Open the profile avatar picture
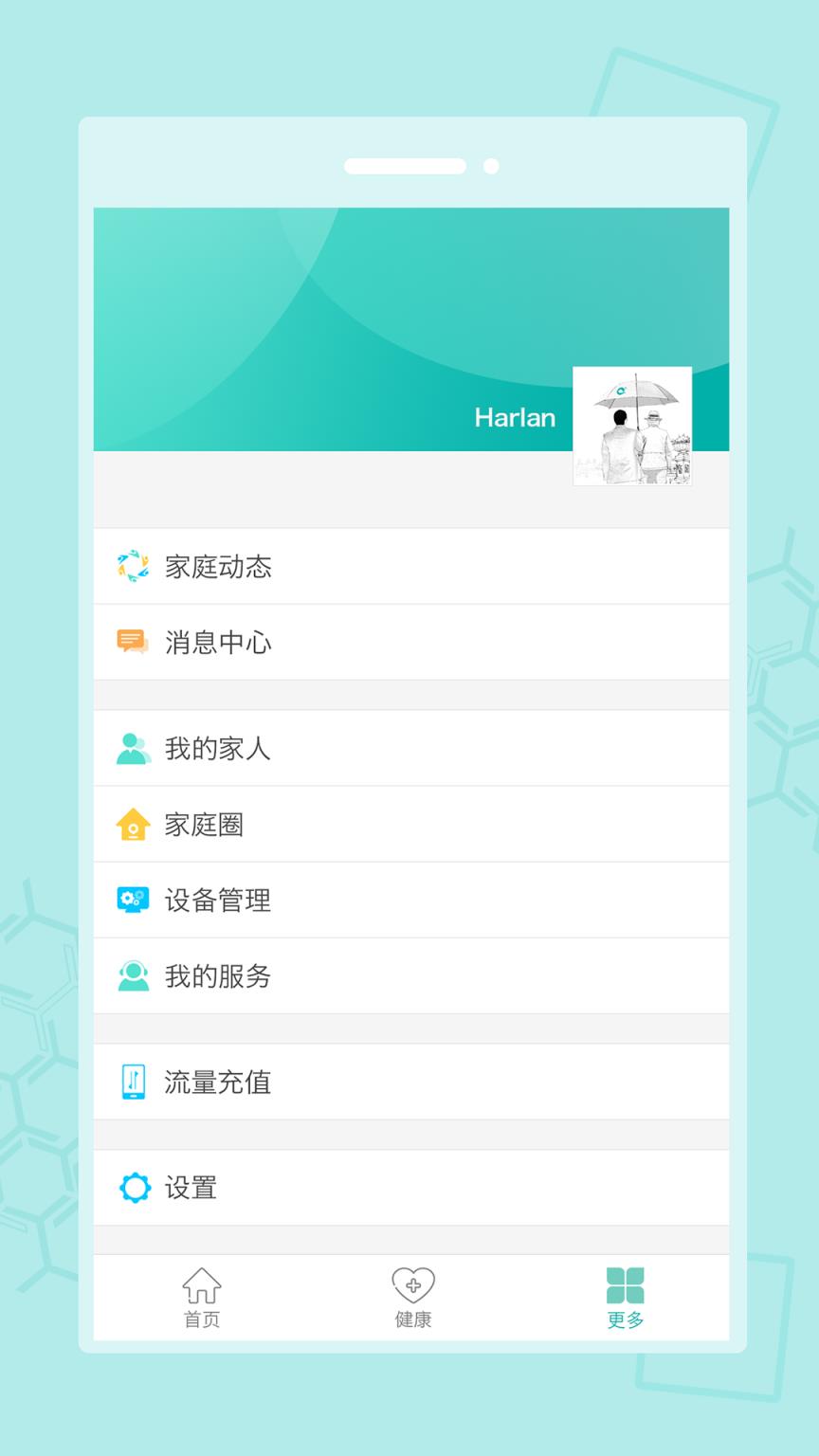The width and height of the screenshot is (819, 1456). pos(633,424)
